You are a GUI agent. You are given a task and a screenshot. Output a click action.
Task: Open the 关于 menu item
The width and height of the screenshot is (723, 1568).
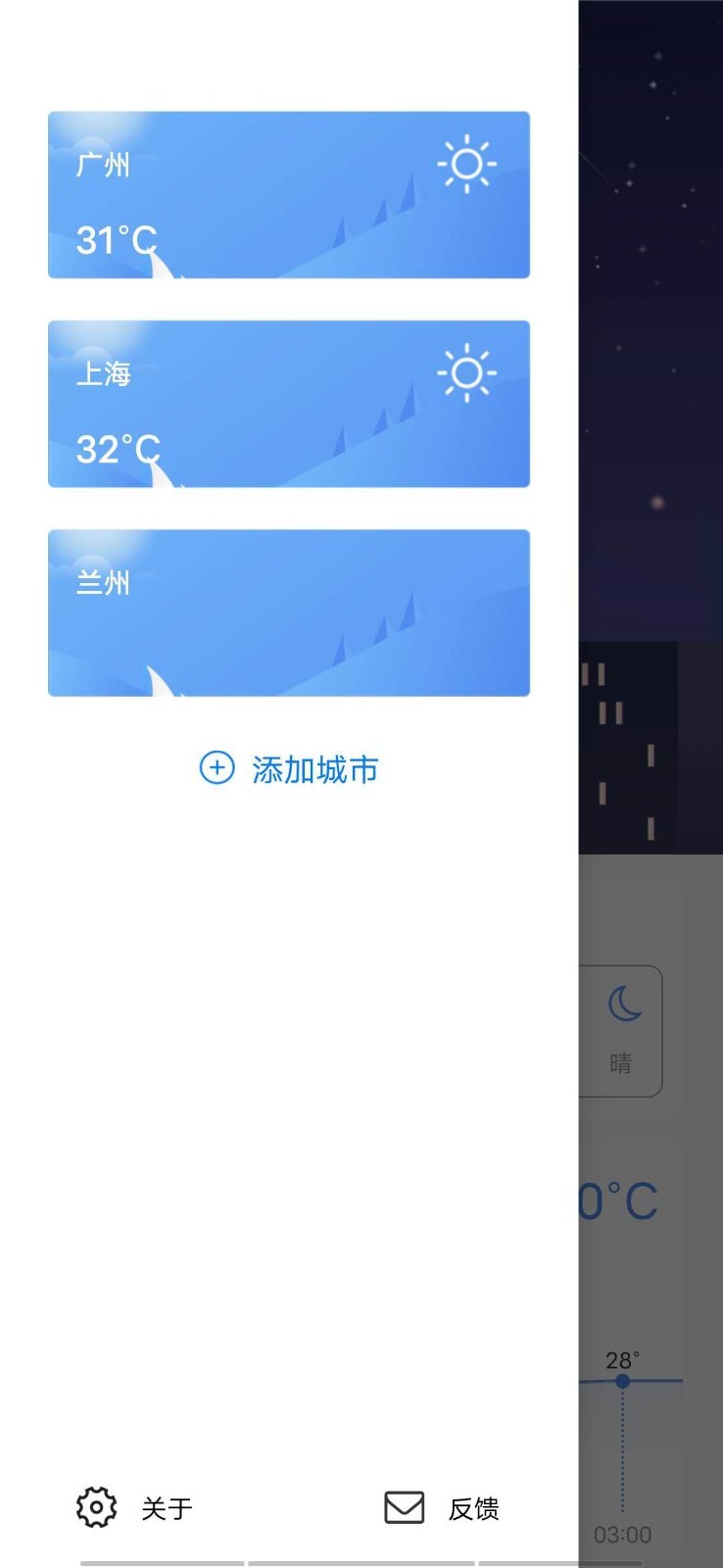167,1508
